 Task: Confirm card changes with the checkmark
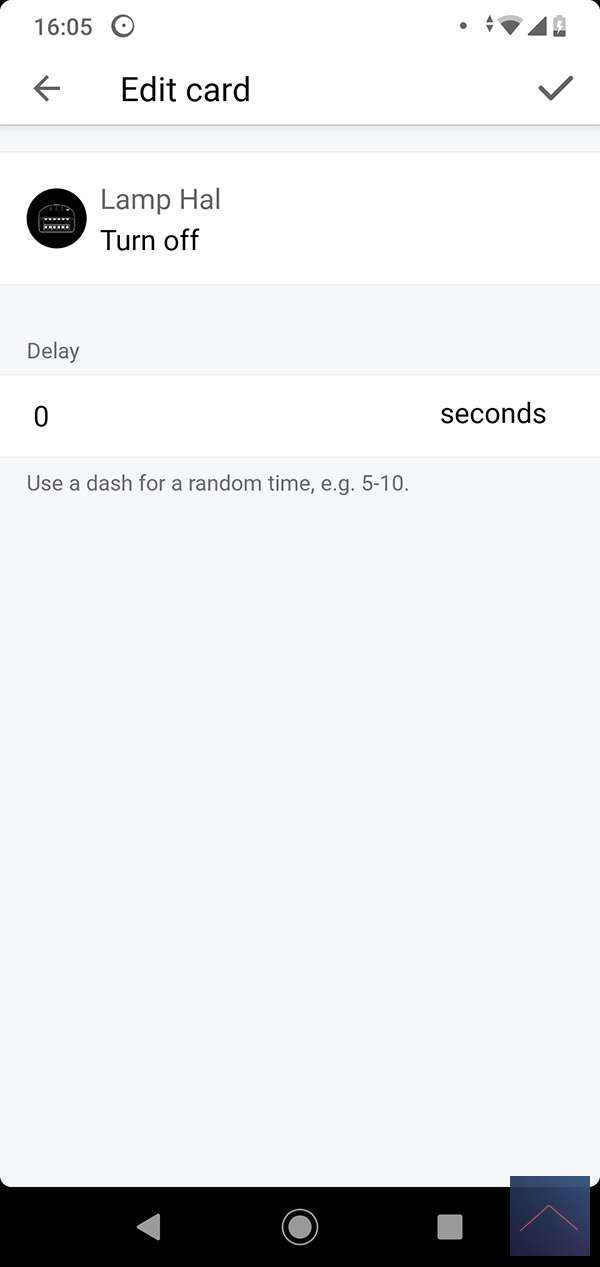tap(555, 89)
